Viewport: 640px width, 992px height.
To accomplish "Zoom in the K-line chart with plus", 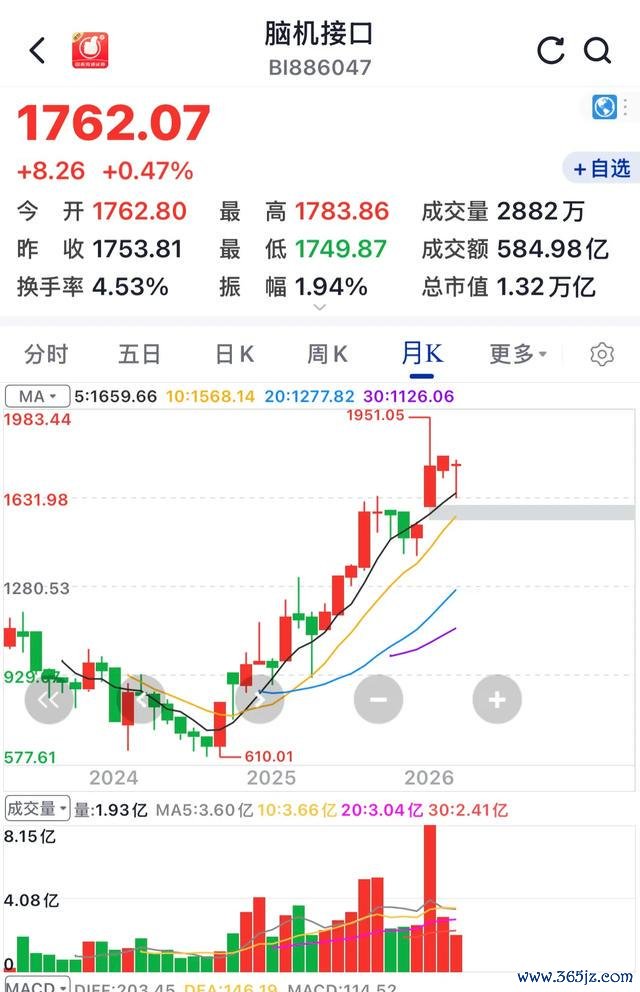I will coord(497,699).
